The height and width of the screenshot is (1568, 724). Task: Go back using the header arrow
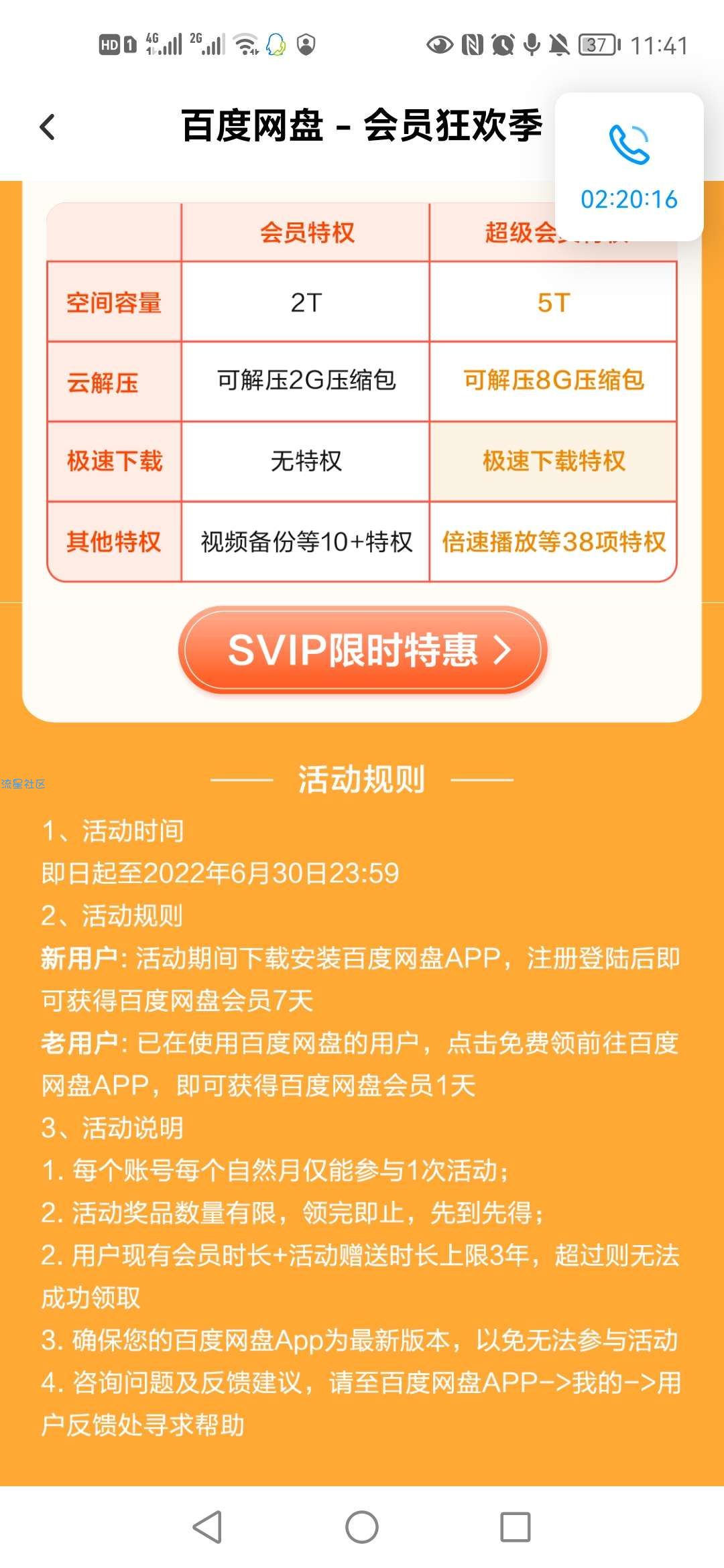(47, 127)
